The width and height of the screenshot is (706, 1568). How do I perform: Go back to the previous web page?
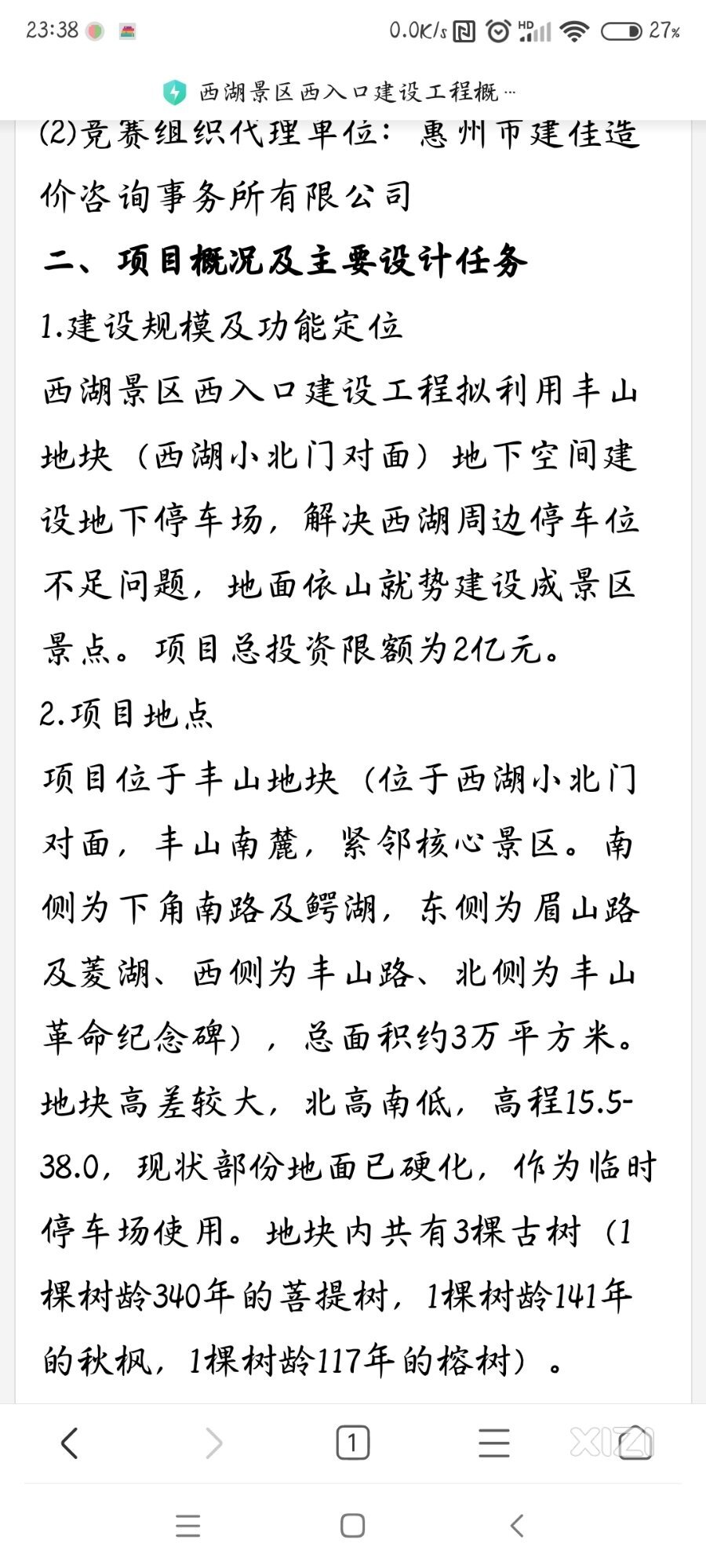point(70,1443)
